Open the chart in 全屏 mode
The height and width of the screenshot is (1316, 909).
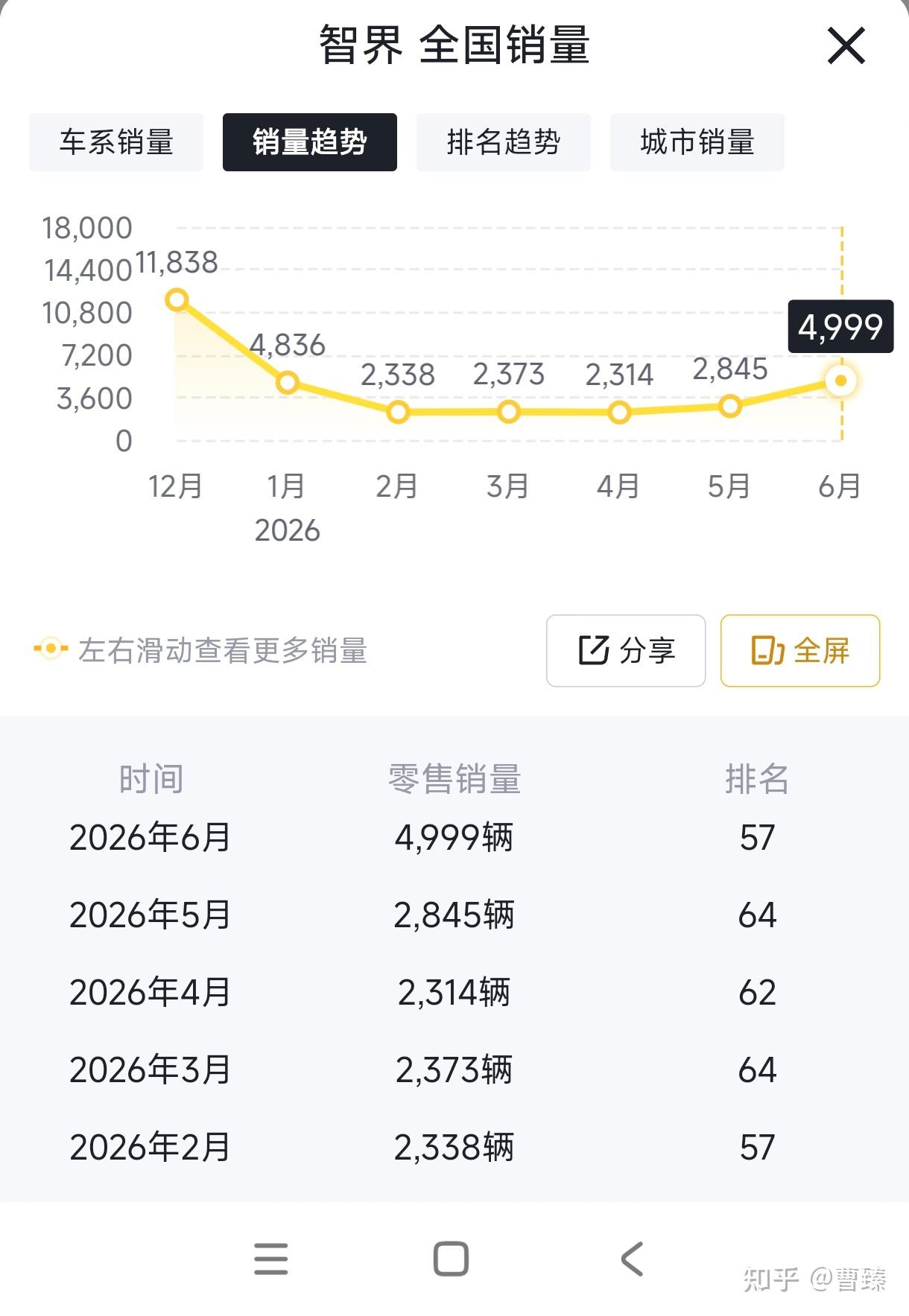[800, 650]
